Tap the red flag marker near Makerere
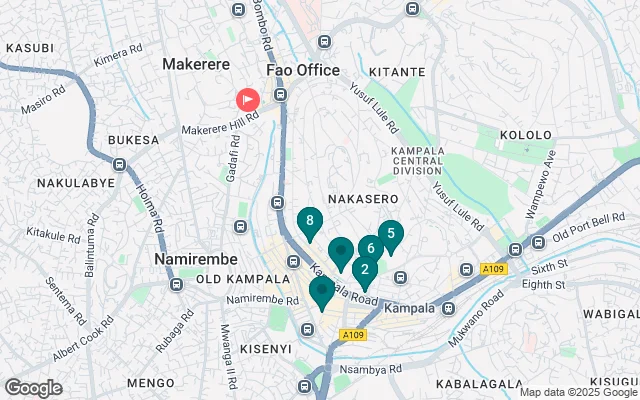640x400 pixels. (247, 100)
